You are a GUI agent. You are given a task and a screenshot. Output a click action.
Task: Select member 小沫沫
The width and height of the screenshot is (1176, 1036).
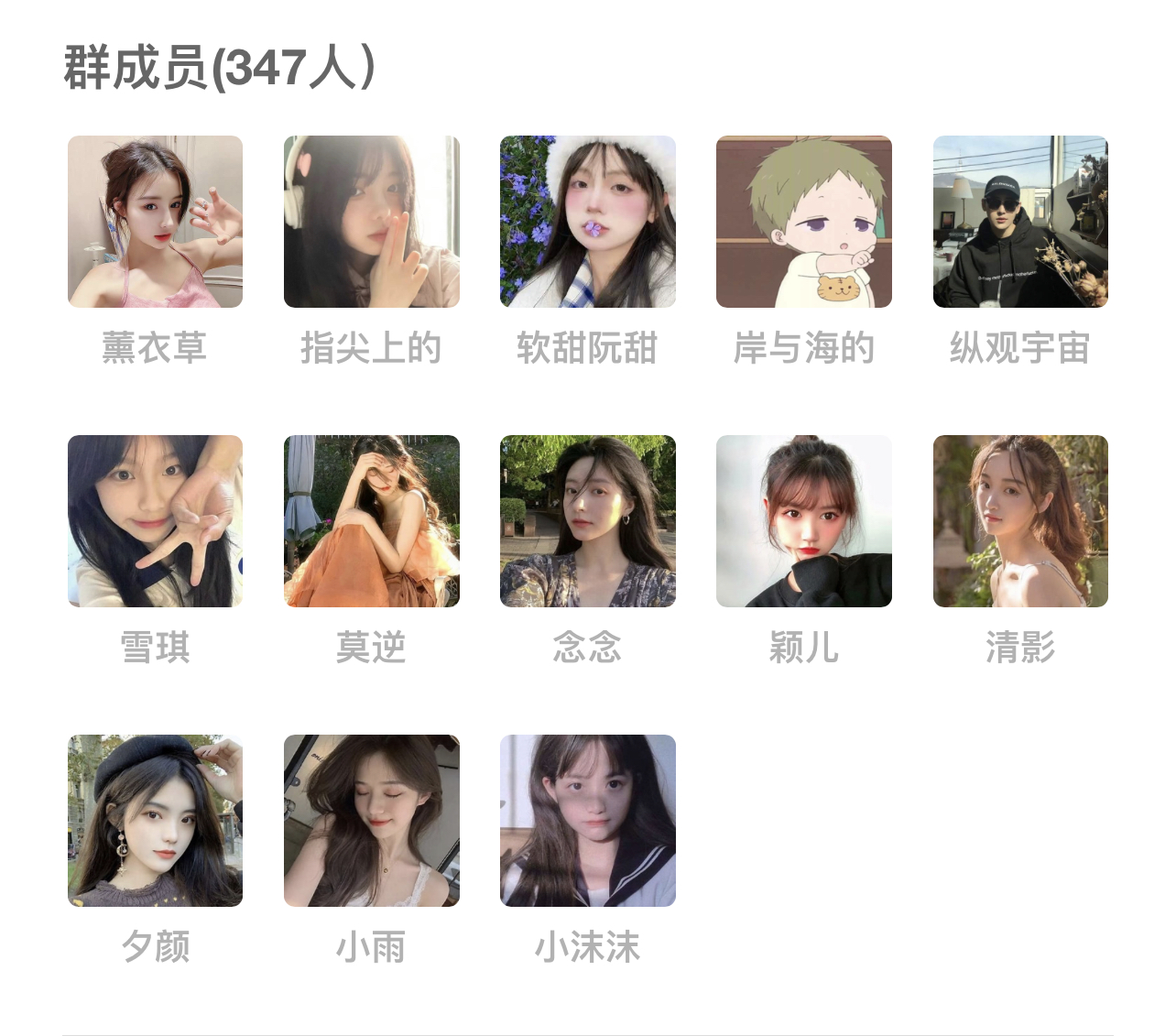pyautogui.click(x=587, y=821)
